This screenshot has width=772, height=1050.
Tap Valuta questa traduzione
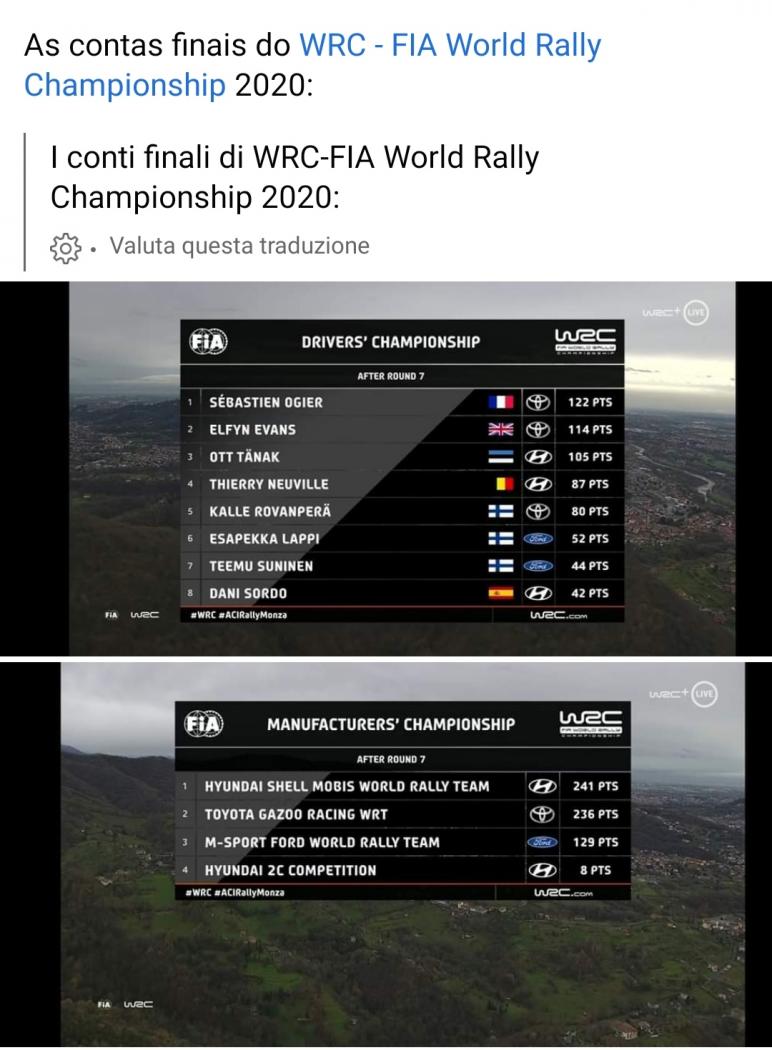click(x=239, y=245)
